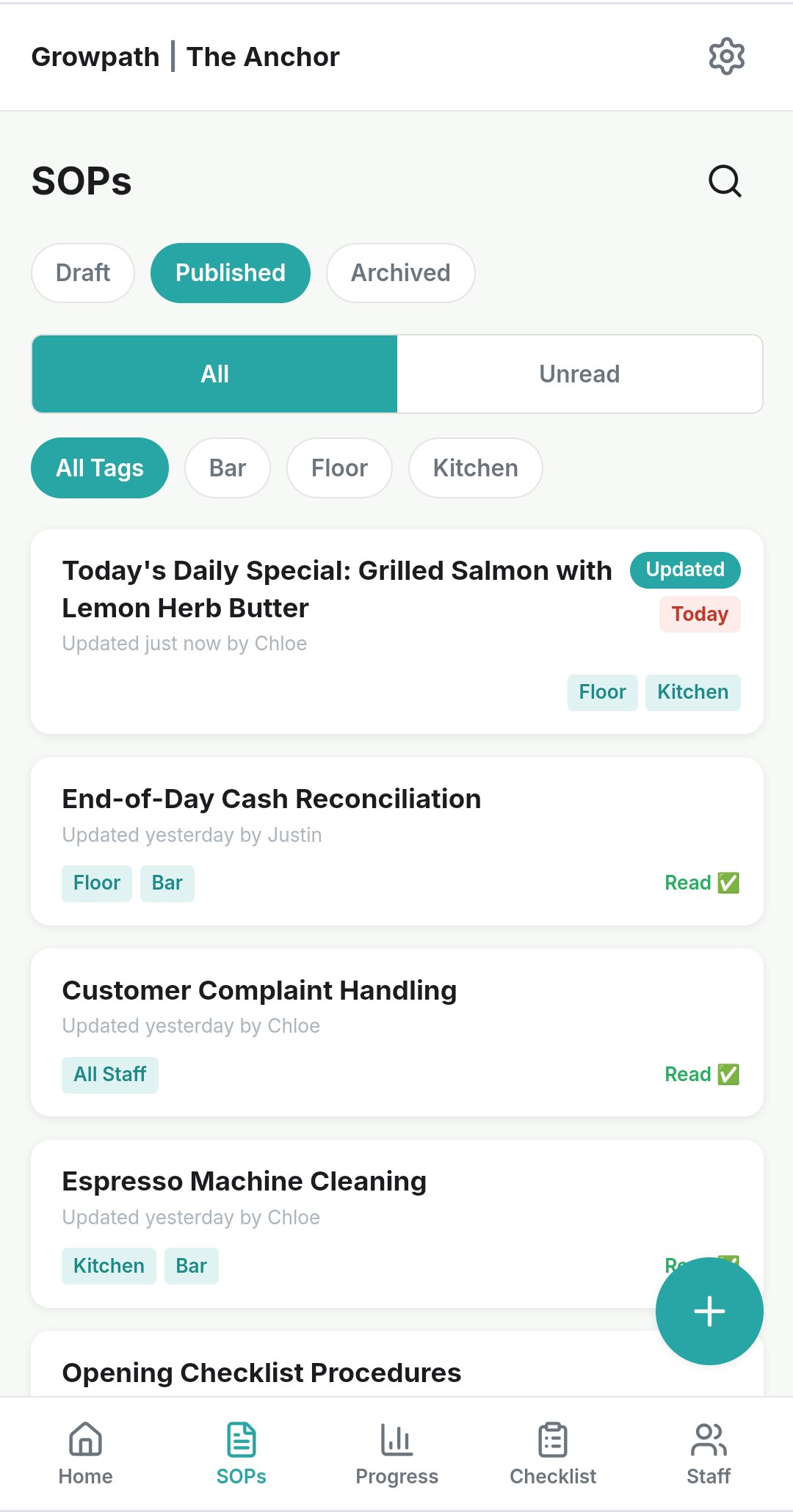Viewport: 793px width, 1512px height.
Task: Toggle the Draft status filter
Action: 82,272
